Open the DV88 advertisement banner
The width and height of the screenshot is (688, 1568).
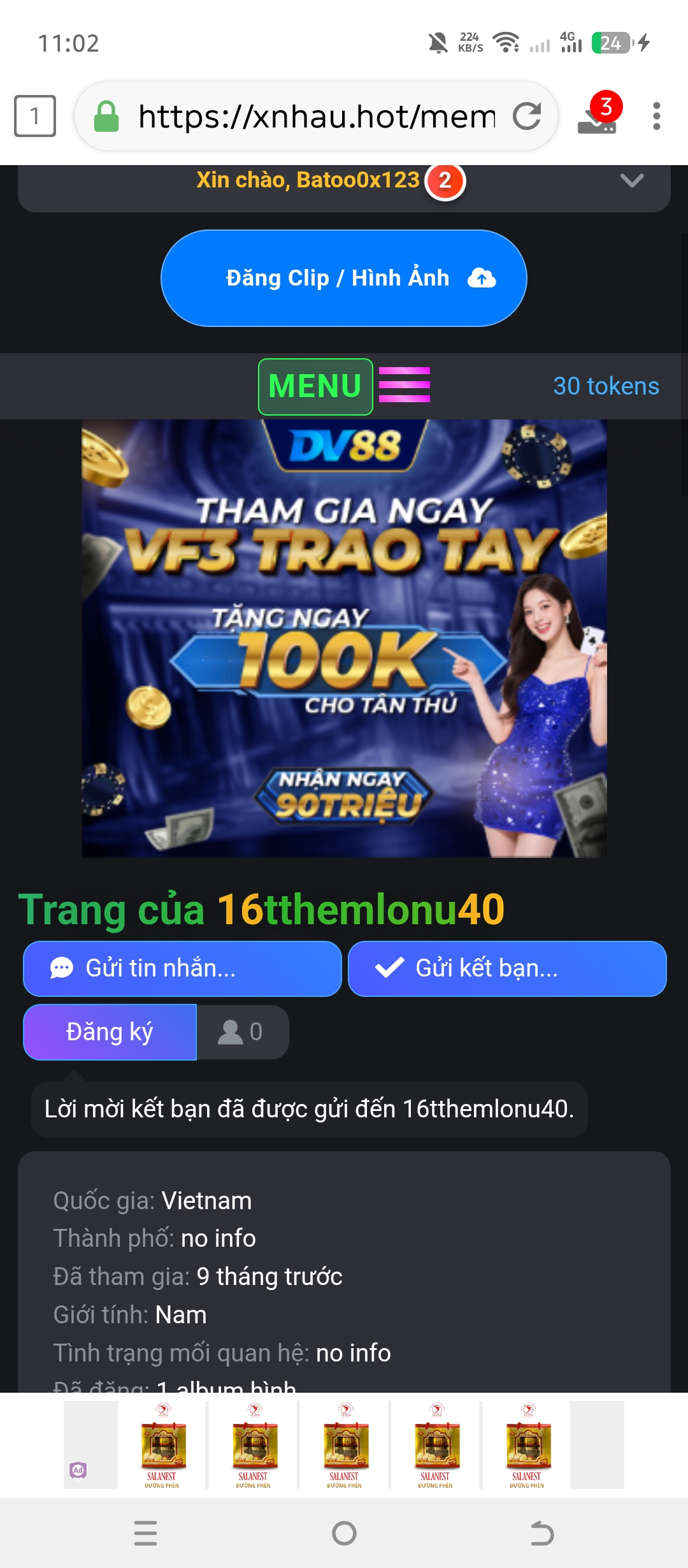coord(344,637)
